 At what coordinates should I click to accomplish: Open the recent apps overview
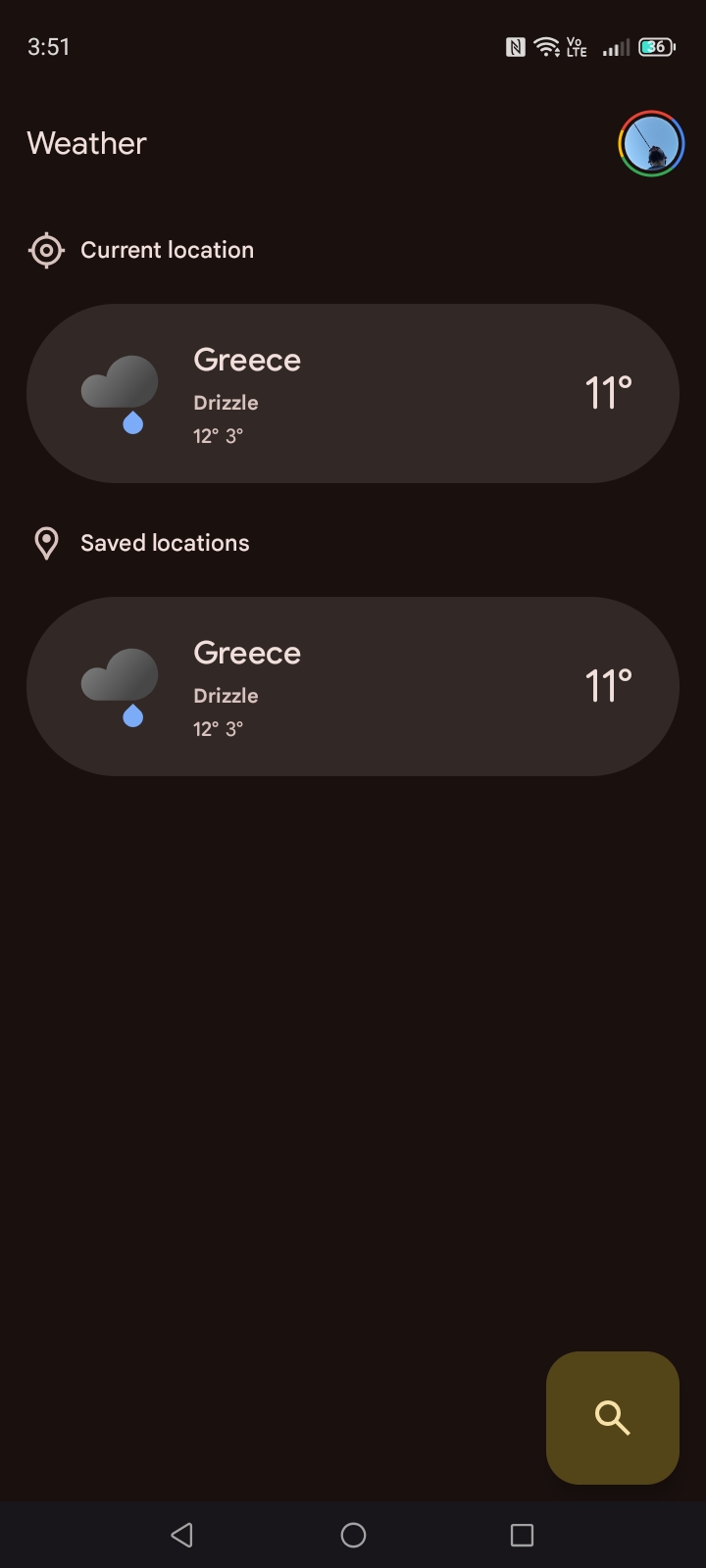(x=522, y=1535)
